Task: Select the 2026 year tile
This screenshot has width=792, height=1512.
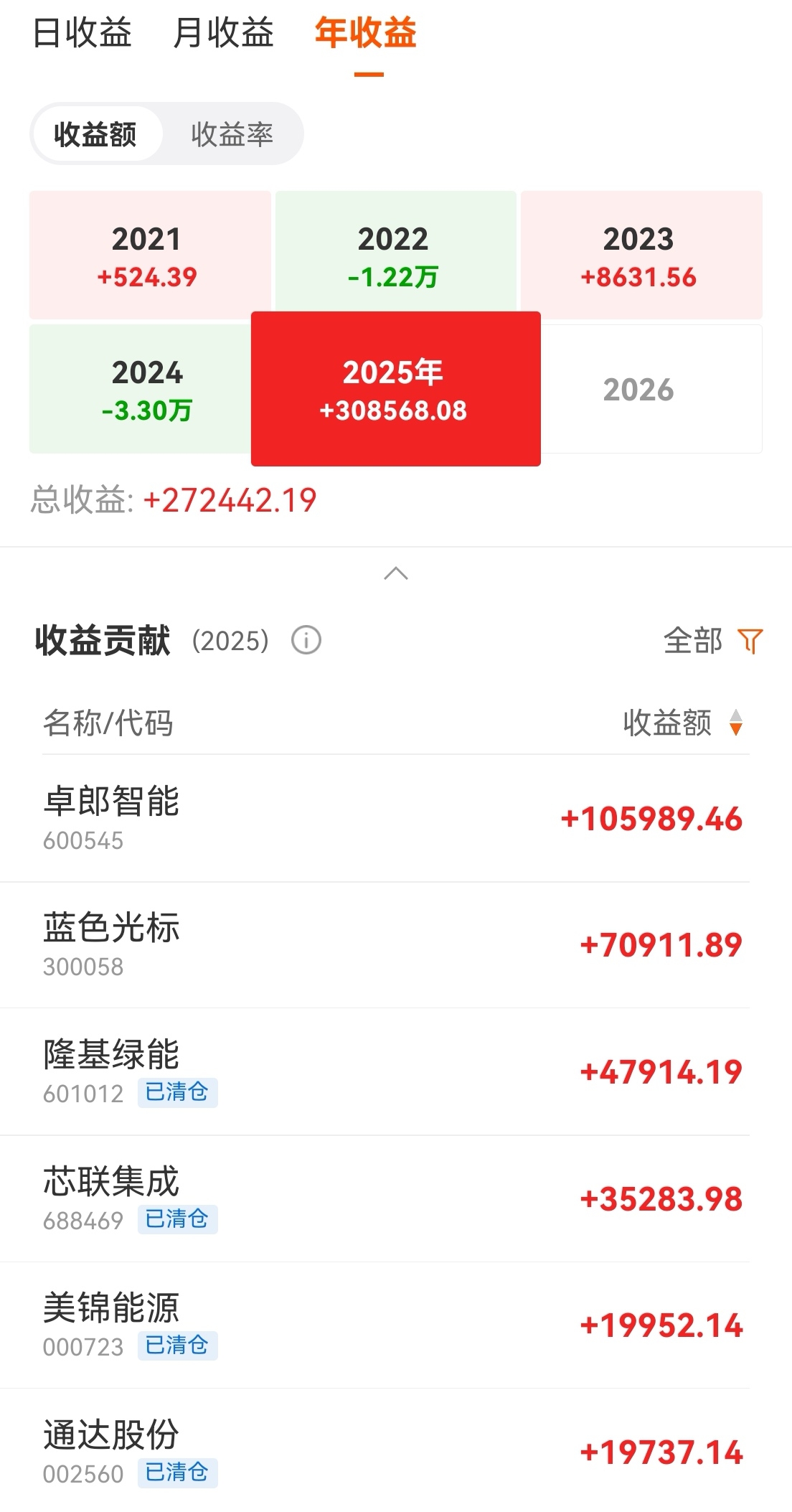Action: pyautogui.click(x=651, y=389)
